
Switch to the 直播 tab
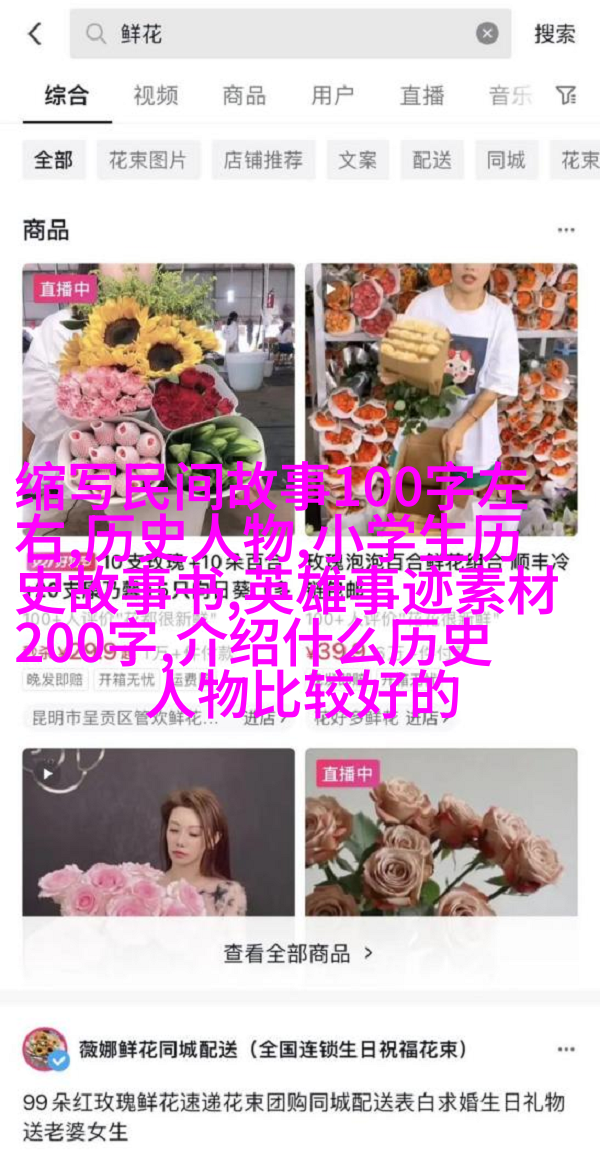pos(421,96)
